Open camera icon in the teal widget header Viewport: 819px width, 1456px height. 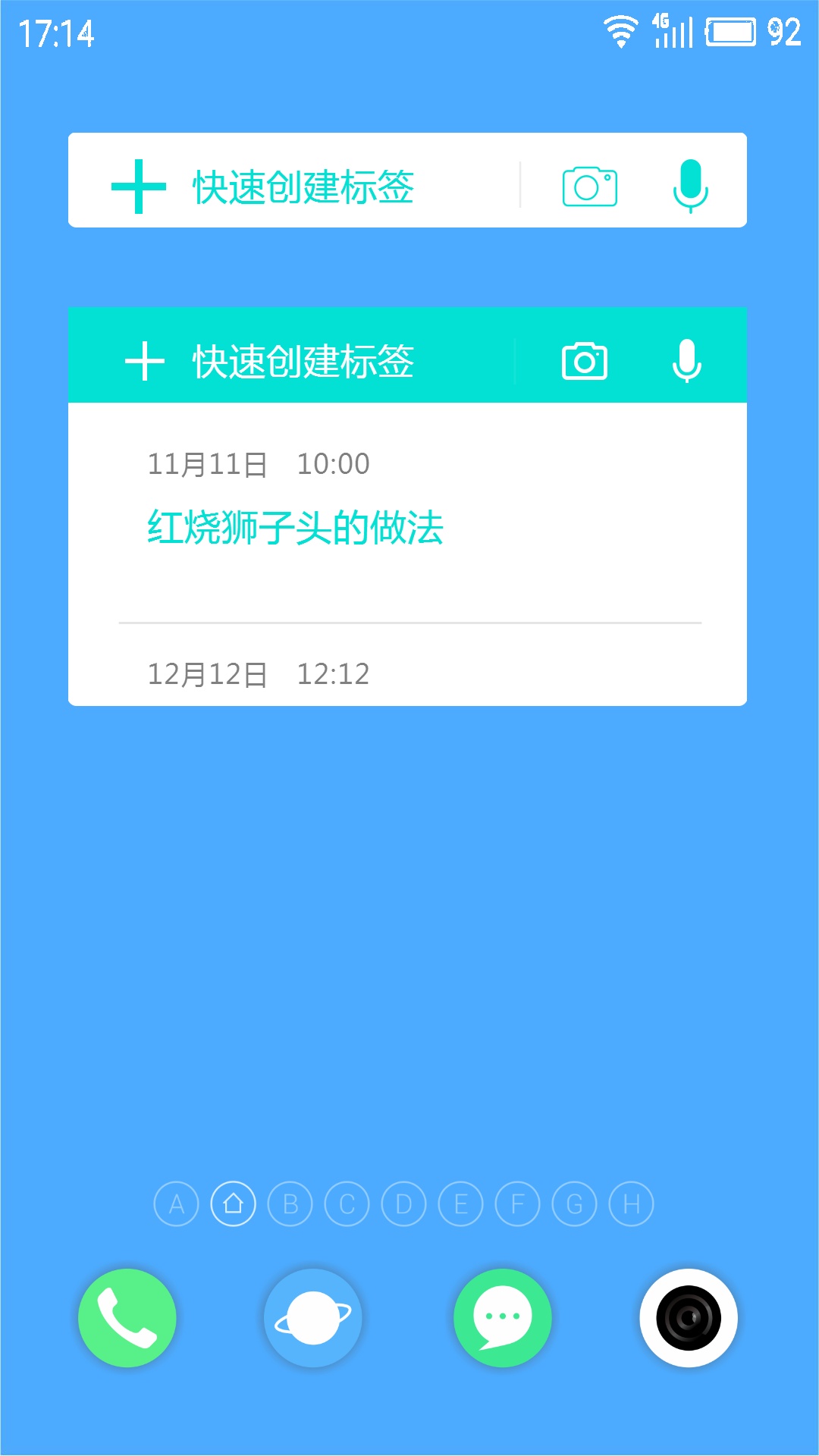(585, 361)
